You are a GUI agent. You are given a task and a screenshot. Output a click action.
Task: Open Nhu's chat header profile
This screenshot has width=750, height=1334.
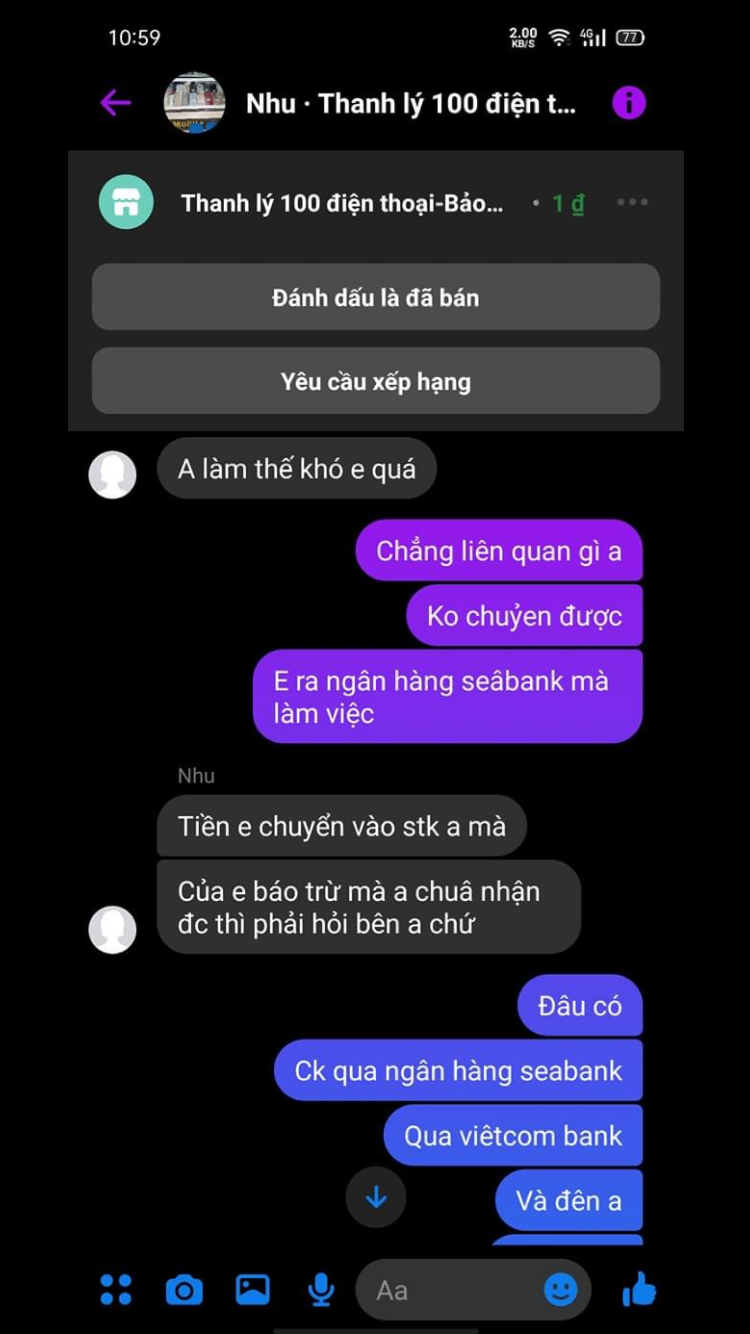(x=370, y=103)
